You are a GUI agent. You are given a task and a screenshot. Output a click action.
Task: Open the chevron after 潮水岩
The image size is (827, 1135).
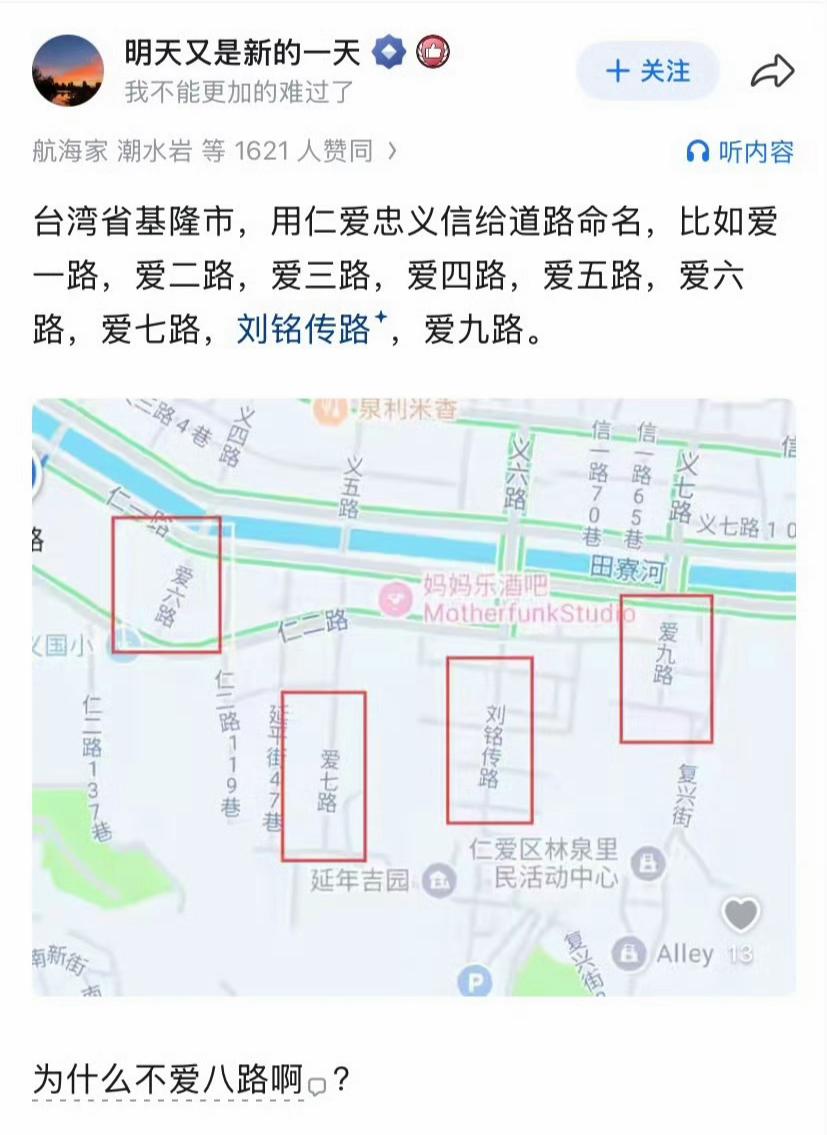[x=390, y=150]
